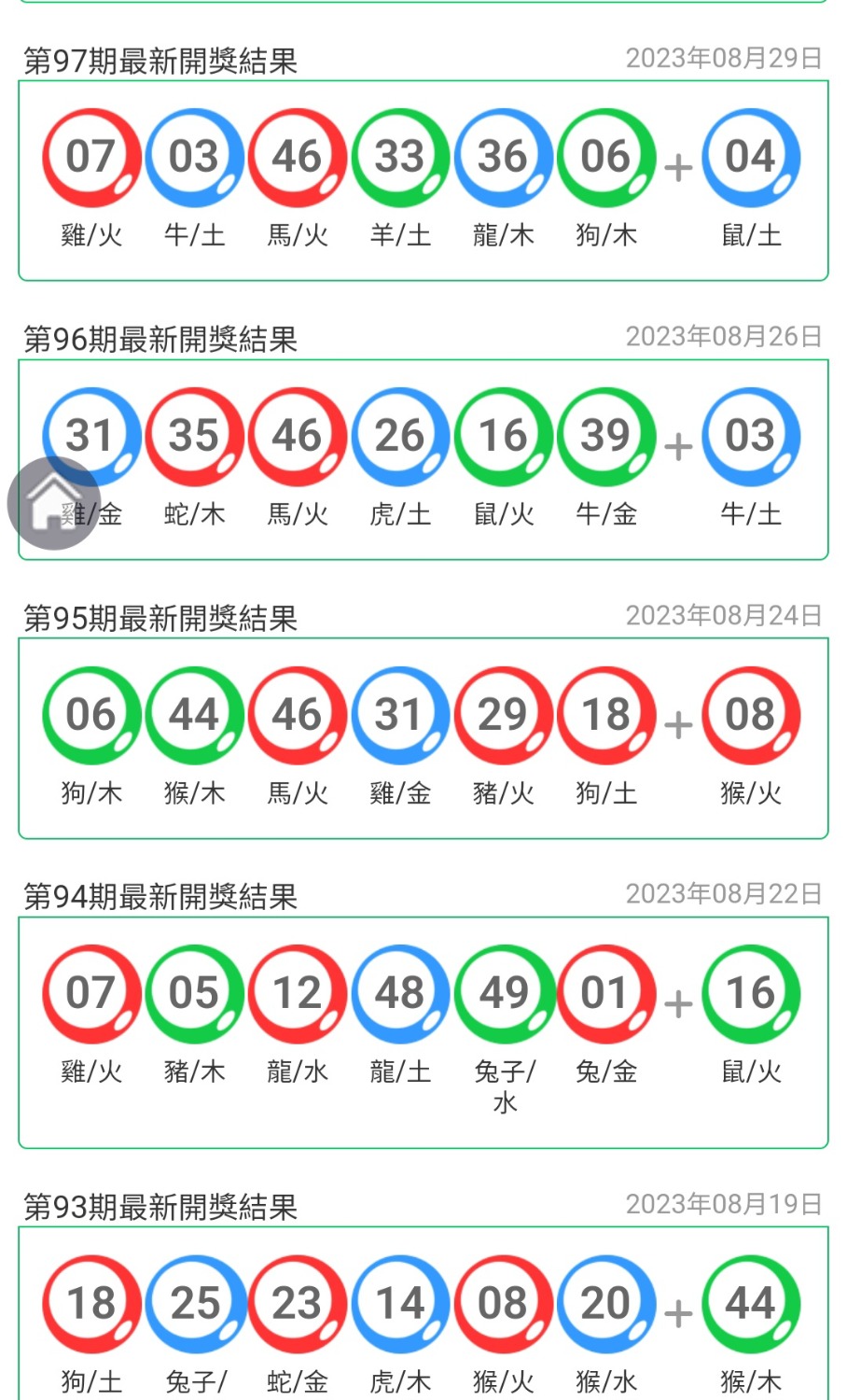Select the period 95 results panel

(x=423, y=735)
